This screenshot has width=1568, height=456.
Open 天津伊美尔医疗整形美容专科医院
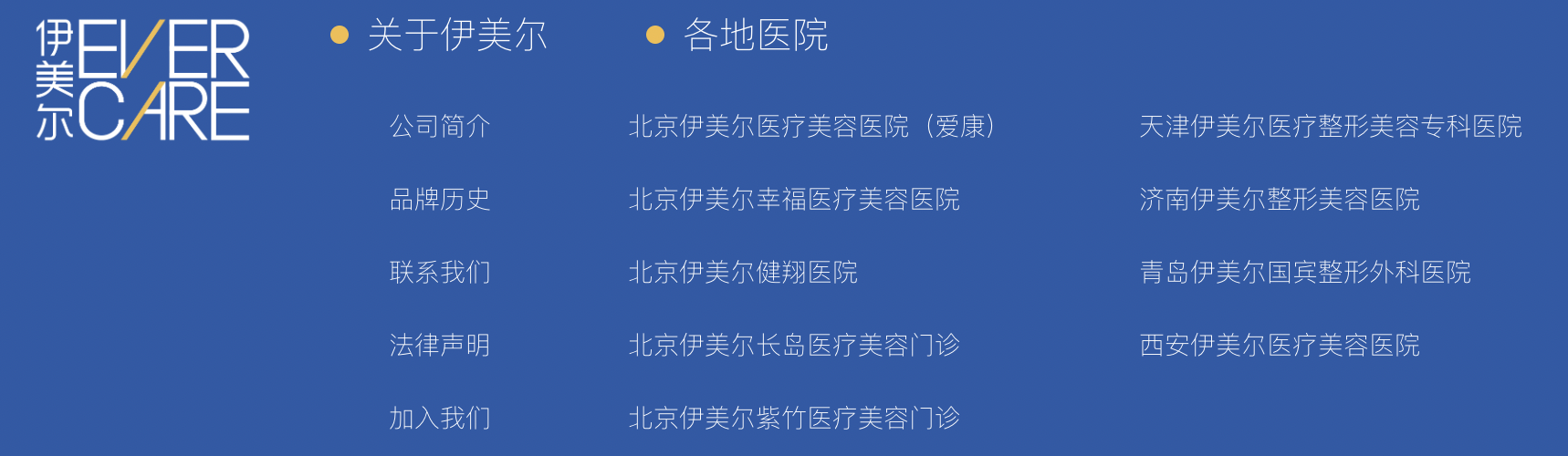[1331, 126]
